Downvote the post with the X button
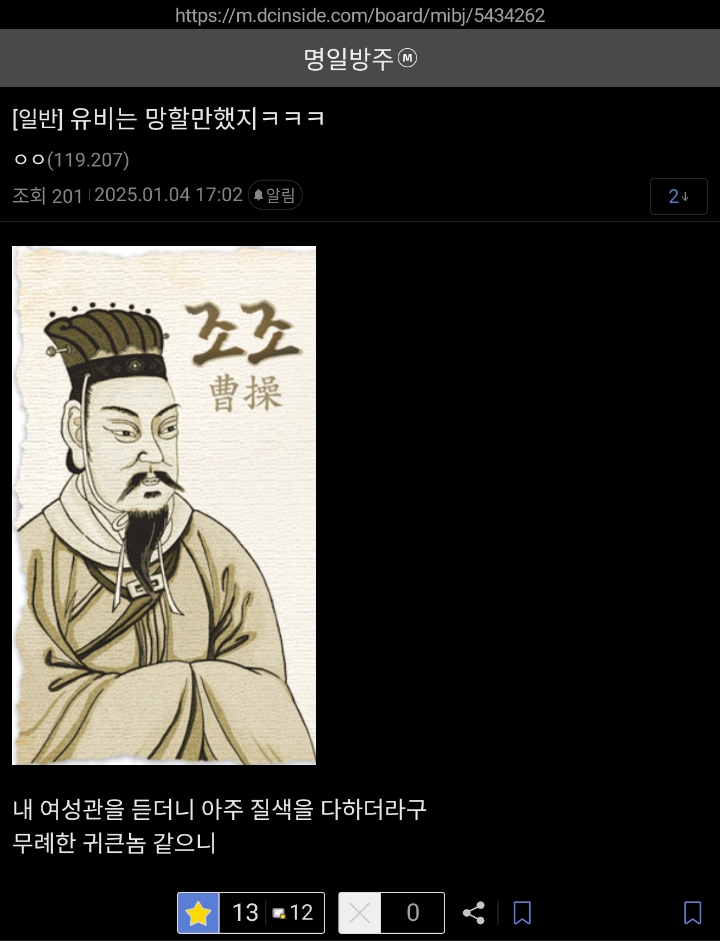 tap(360, 913)
